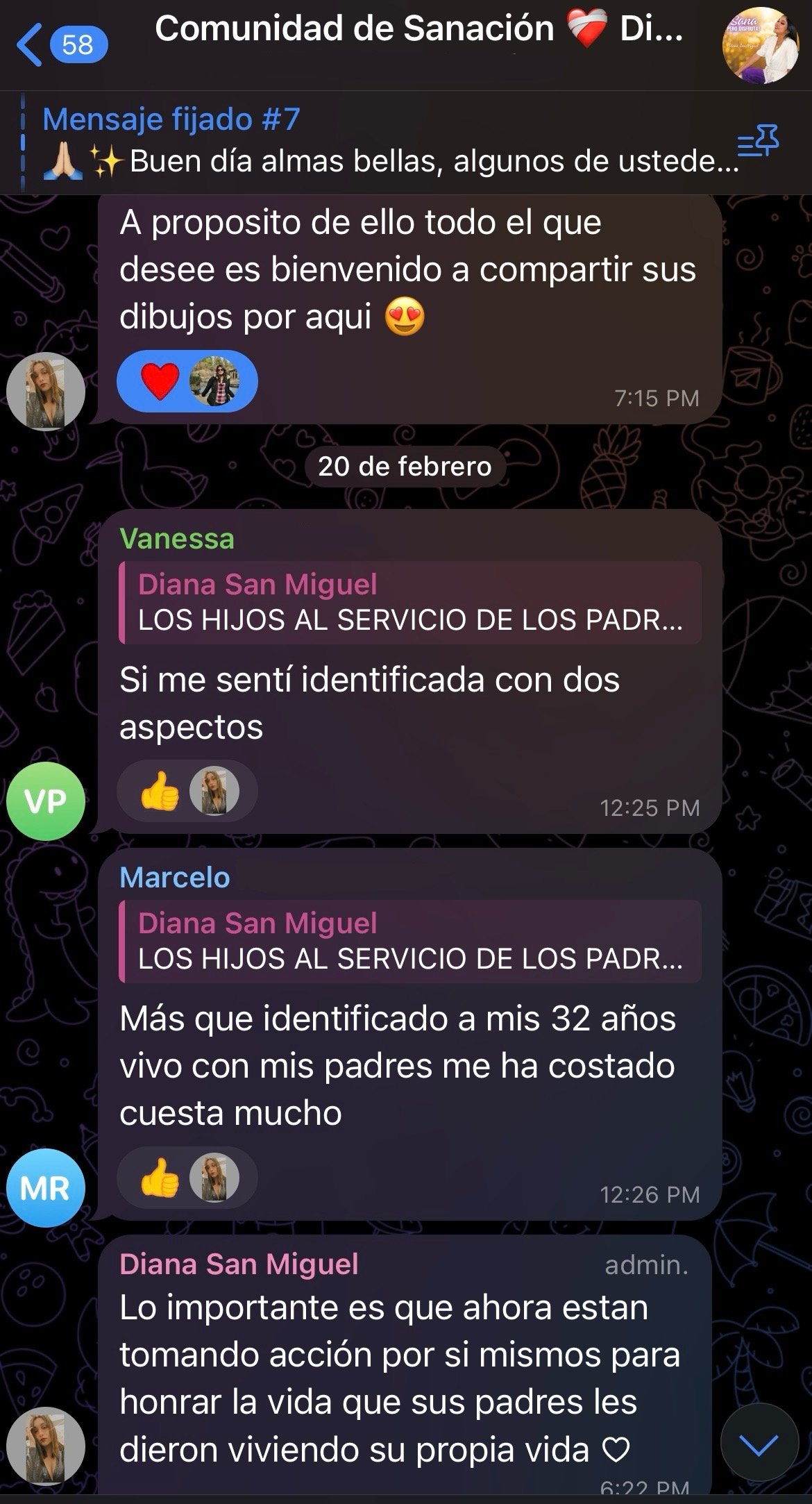Open Vanessa's profile from her name

[x=177, y=539]
